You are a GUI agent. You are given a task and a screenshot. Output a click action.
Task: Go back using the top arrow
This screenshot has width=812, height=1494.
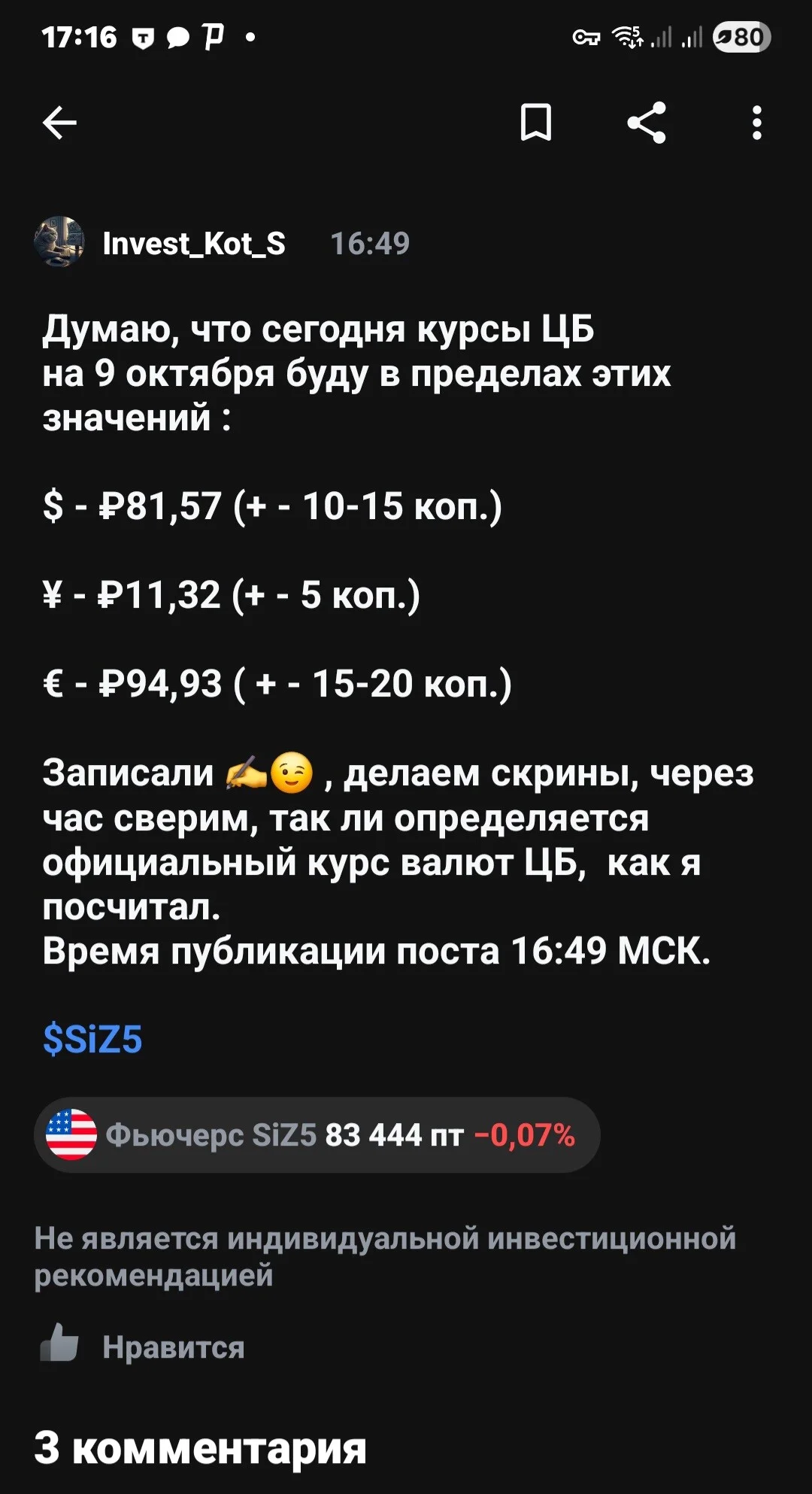click(x=59, y=123)
